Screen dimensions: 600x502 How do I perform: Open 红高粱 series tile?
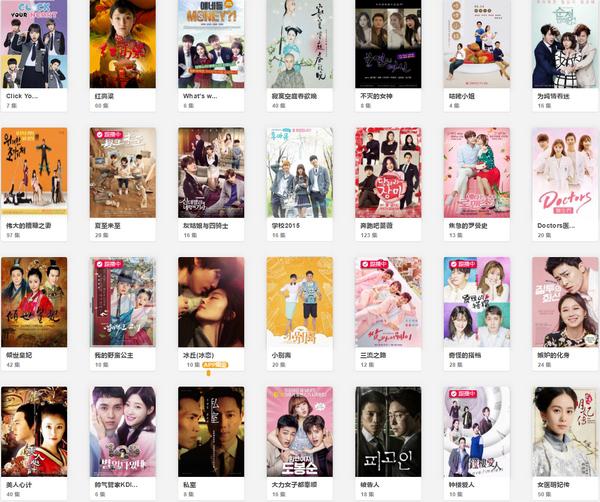click(x=122, y=44)
